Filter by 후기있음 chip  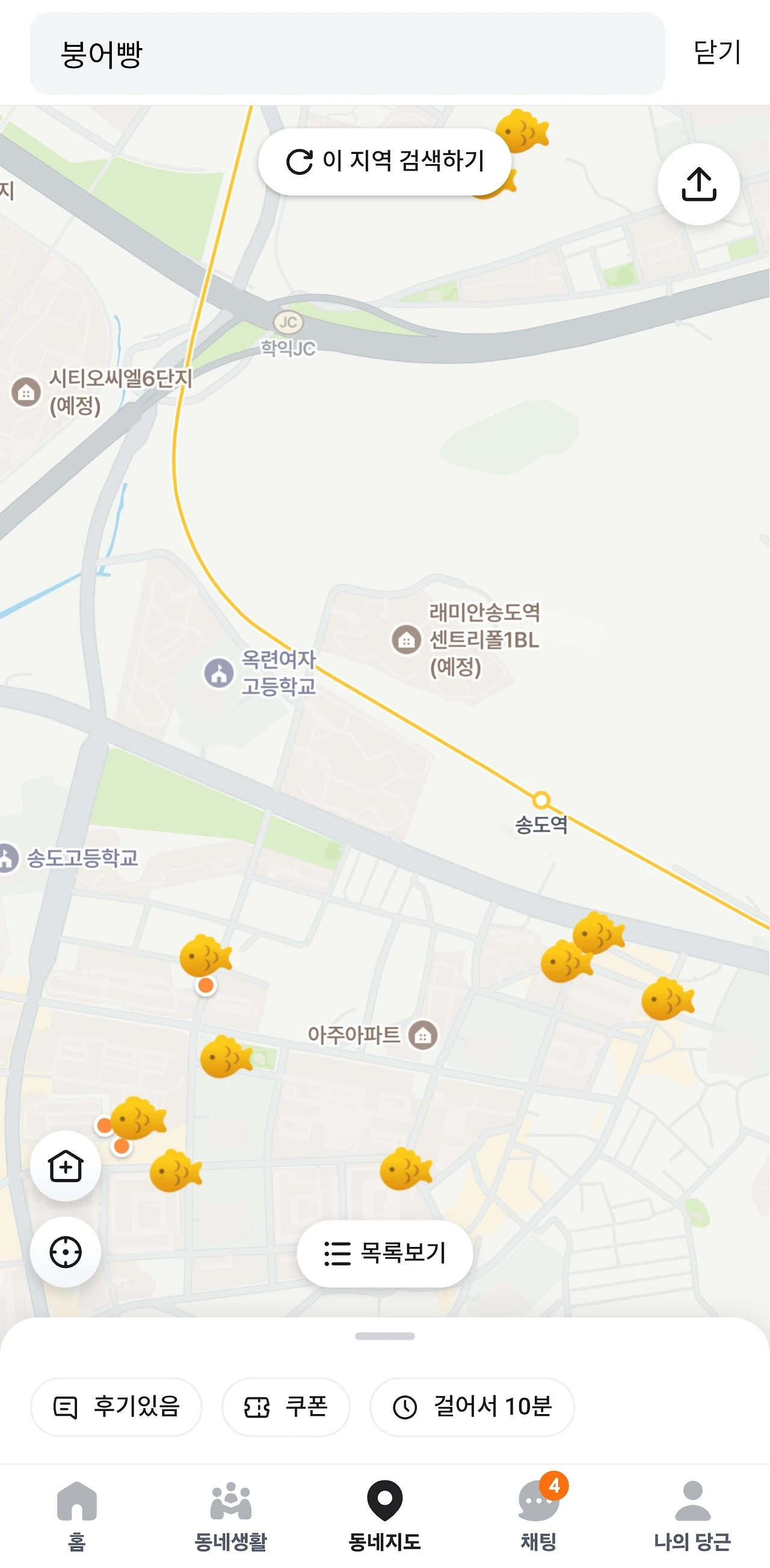click(x=116, y=1407)
